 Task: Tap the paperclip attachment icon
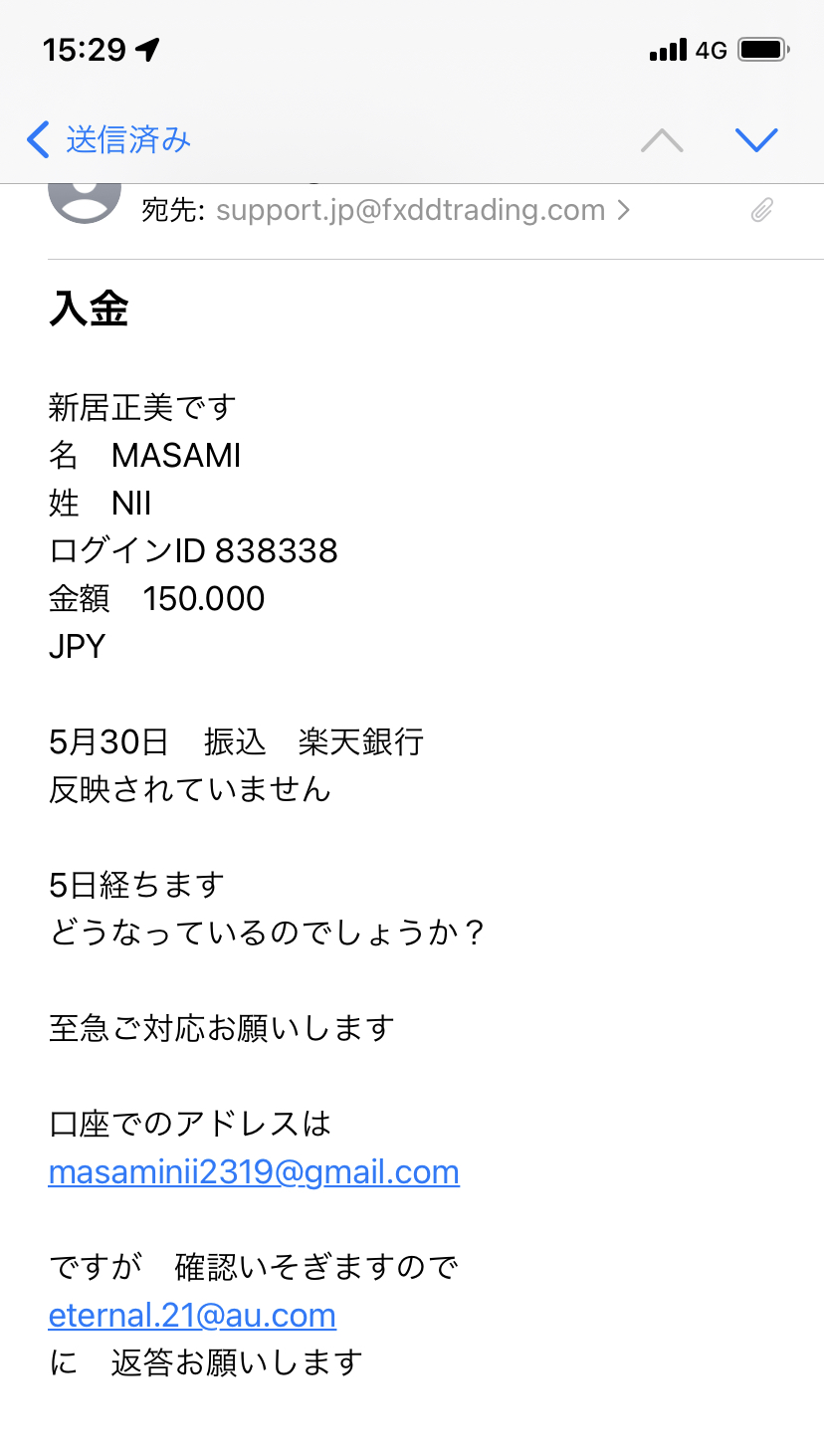[762, 210]
